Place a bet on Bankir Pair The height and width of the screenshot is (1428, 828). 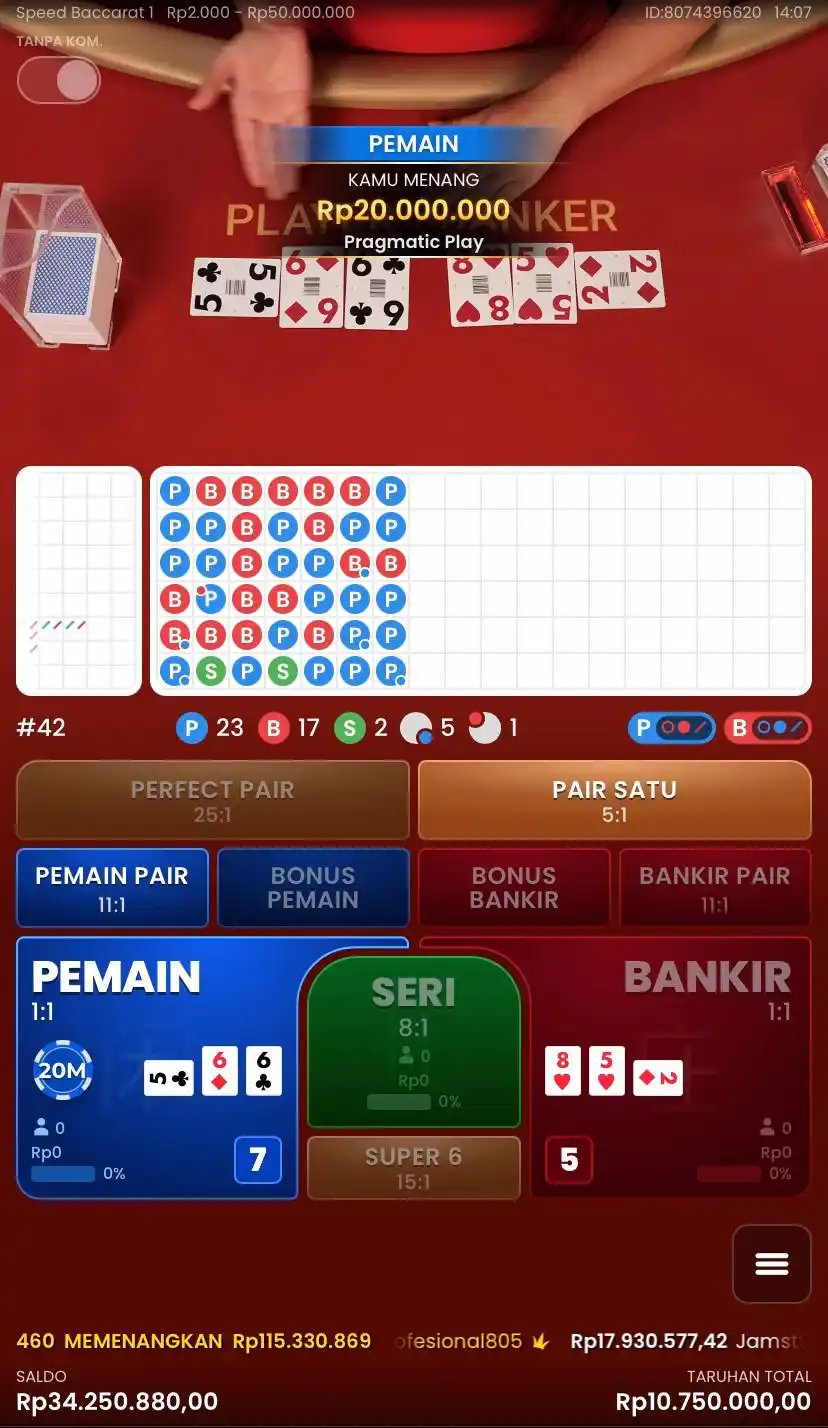[714, 888]
